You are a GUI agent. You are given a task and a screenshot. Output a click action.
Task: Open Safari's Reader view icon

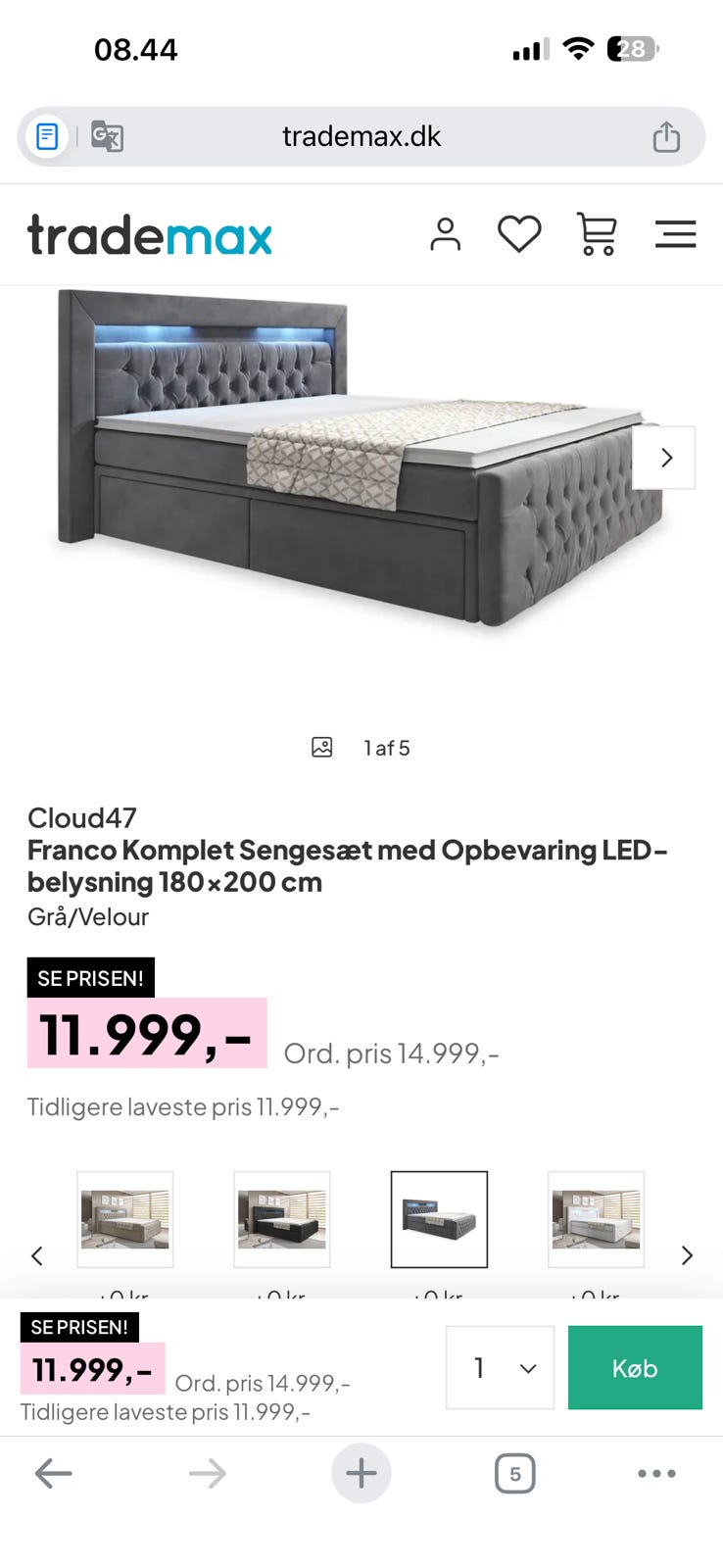pos(46,136)
